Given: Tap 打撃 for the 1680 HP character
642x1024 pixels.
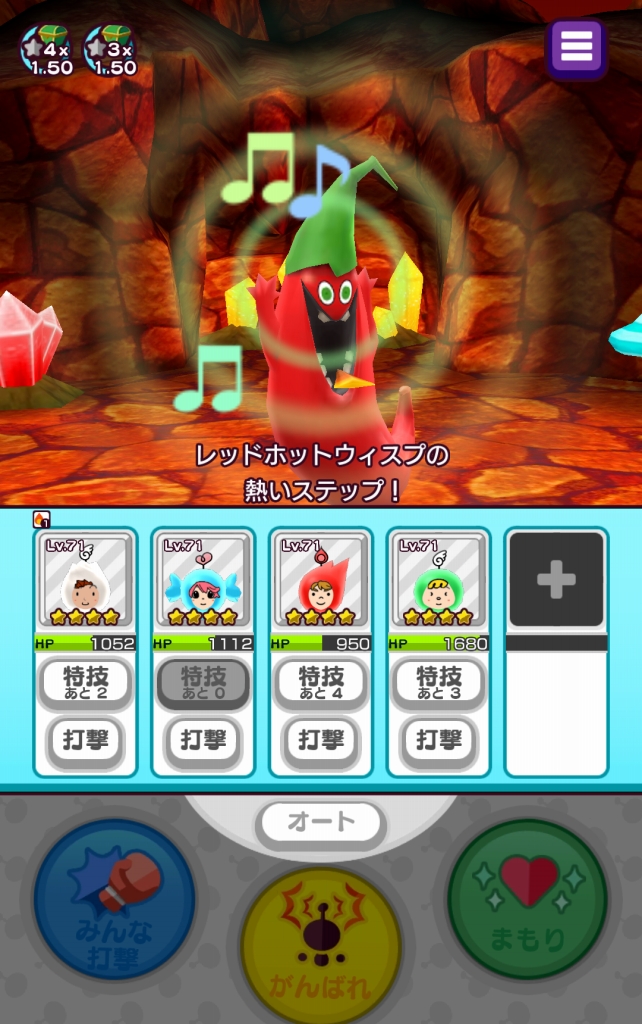Looking at the screenshot, I should click(439, 741).
